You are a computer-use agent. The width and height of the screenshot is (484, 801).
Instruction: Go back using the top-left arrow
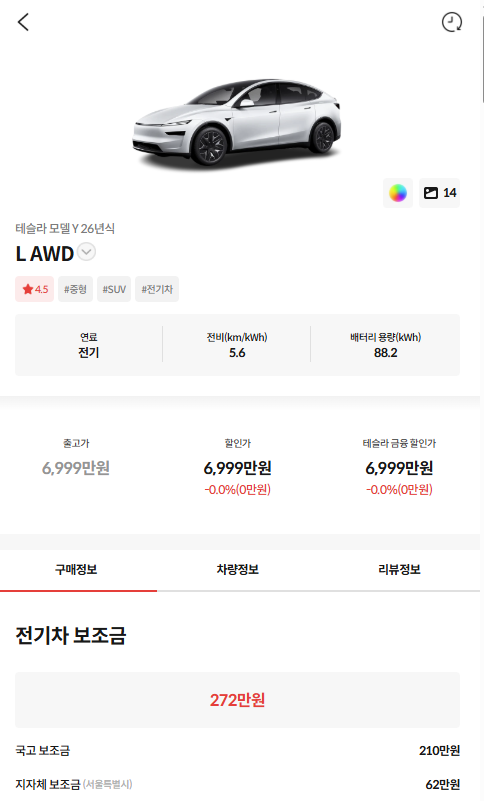click(23, 22)
